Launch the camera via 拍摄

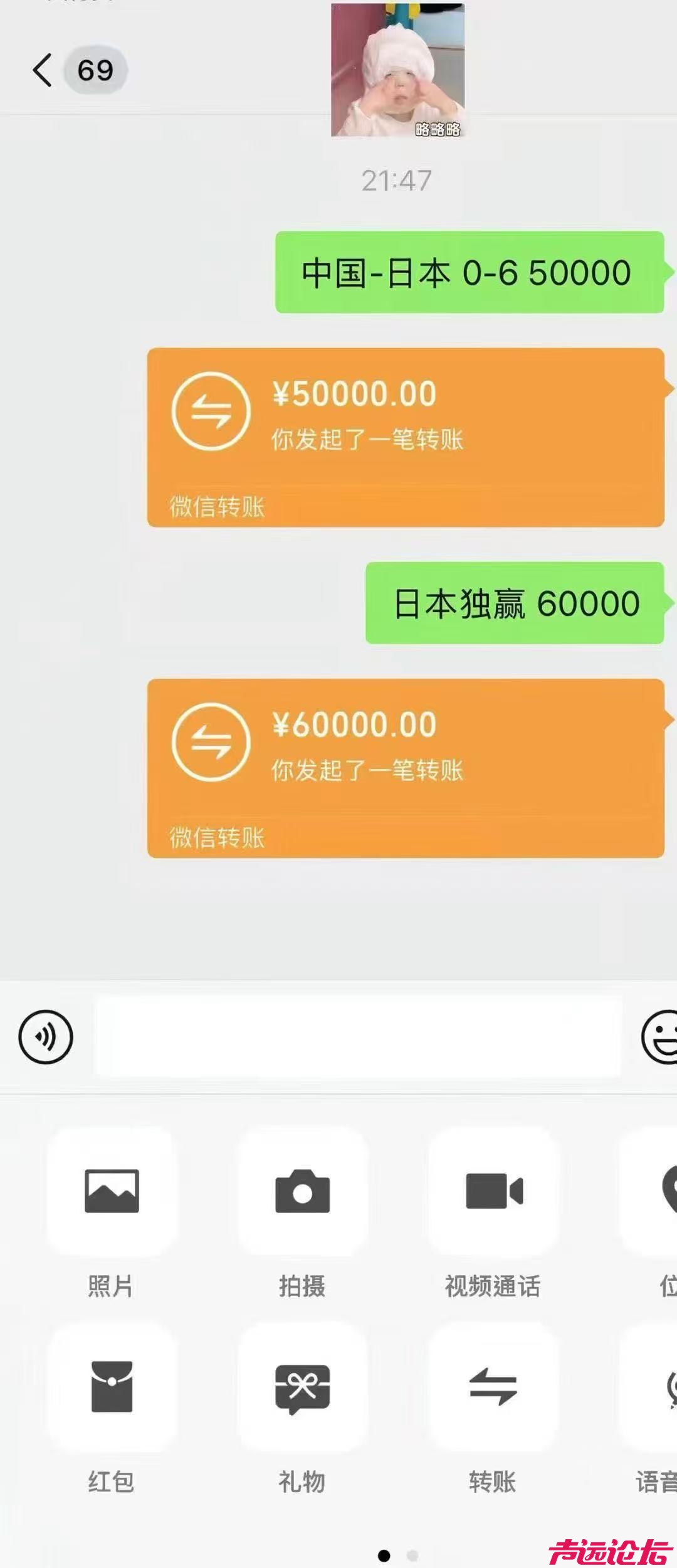coord(302,1190)
